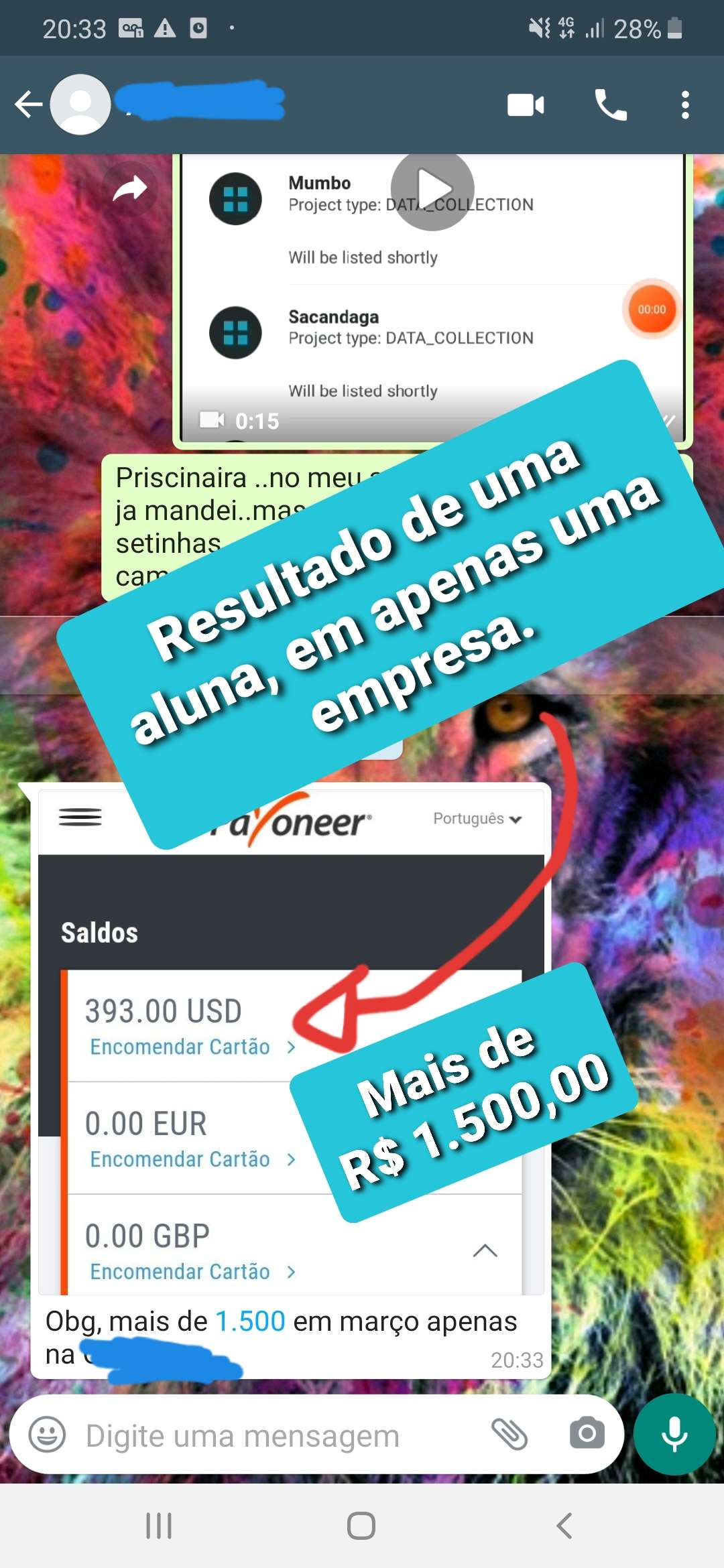Play the 0:15 video message

coord(432,190)
